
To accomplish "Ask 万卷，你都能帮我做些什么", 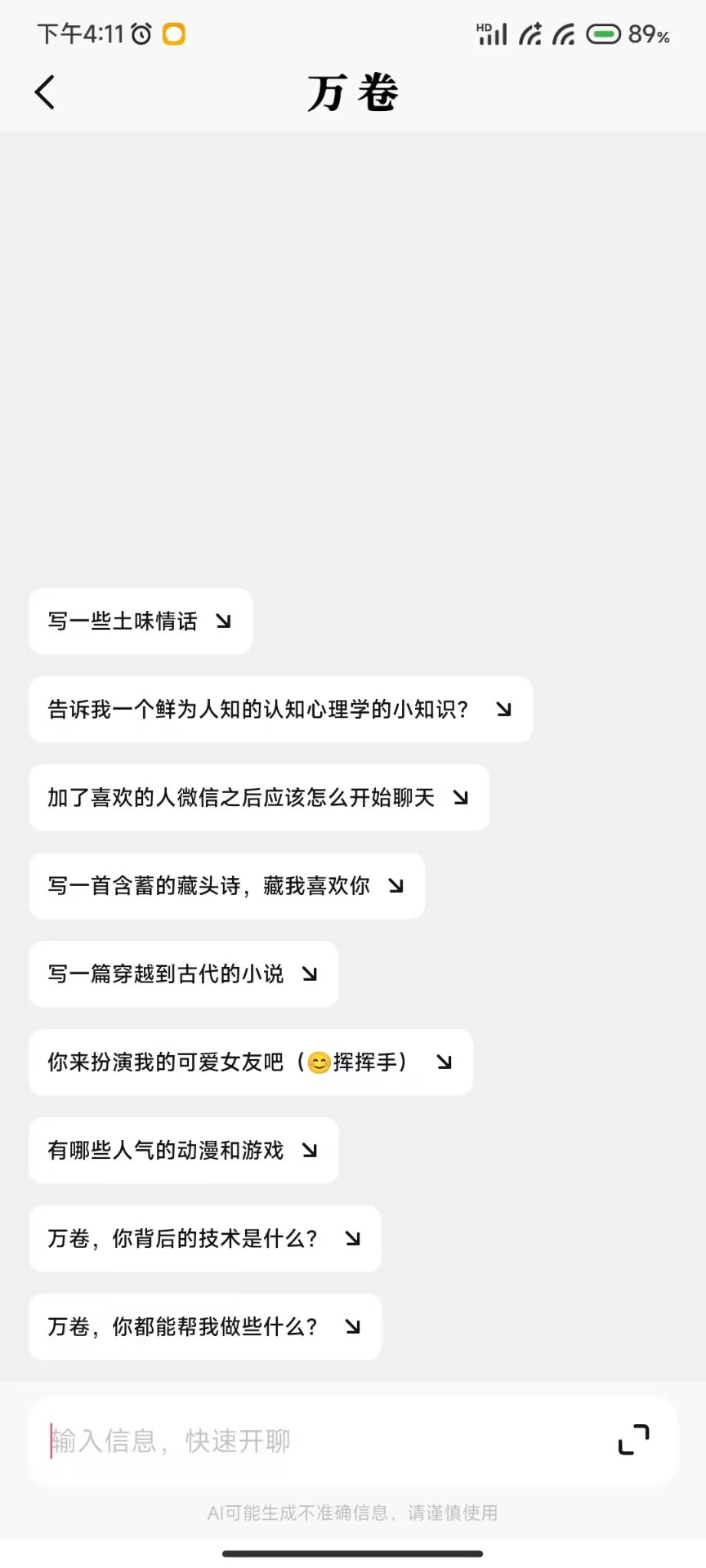I will click(204, 1327).
